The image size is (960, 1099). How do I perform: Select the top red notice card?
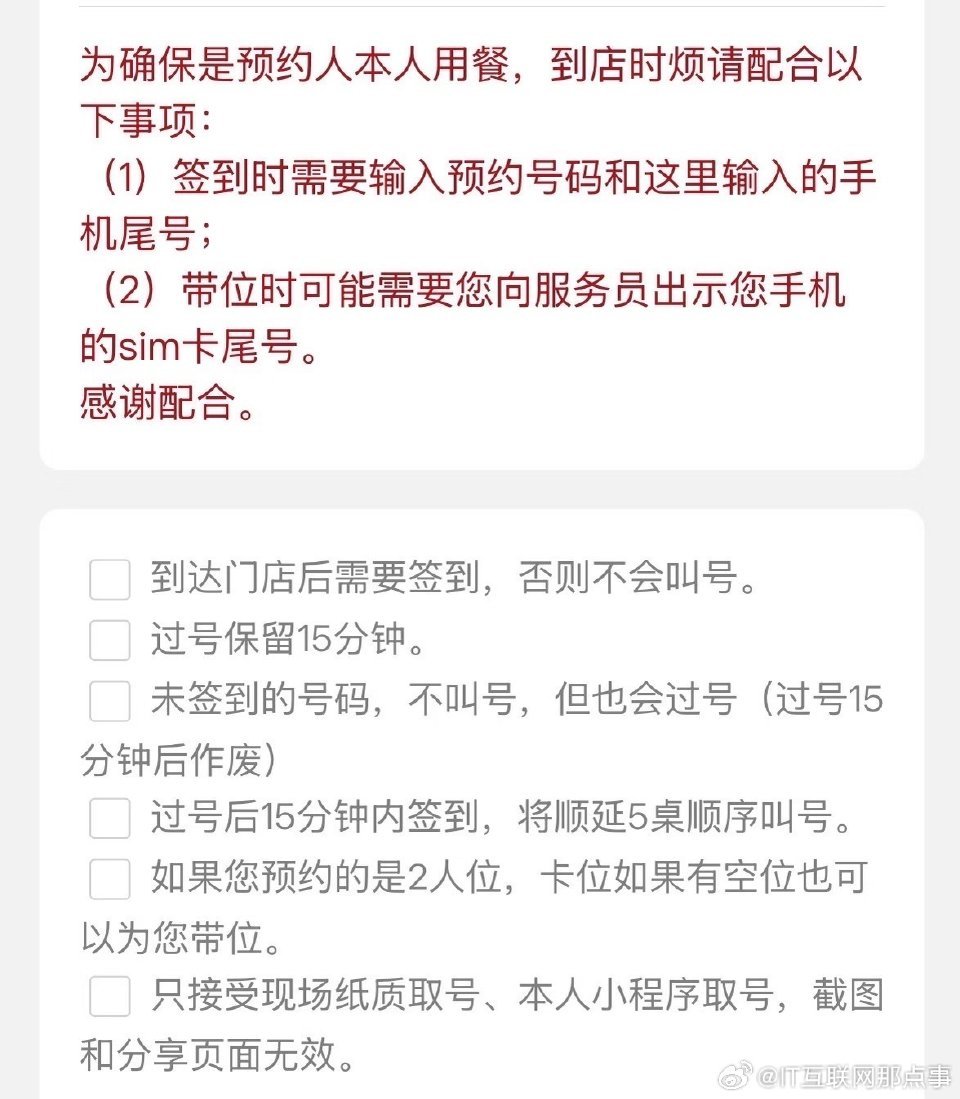click(480, 235)
